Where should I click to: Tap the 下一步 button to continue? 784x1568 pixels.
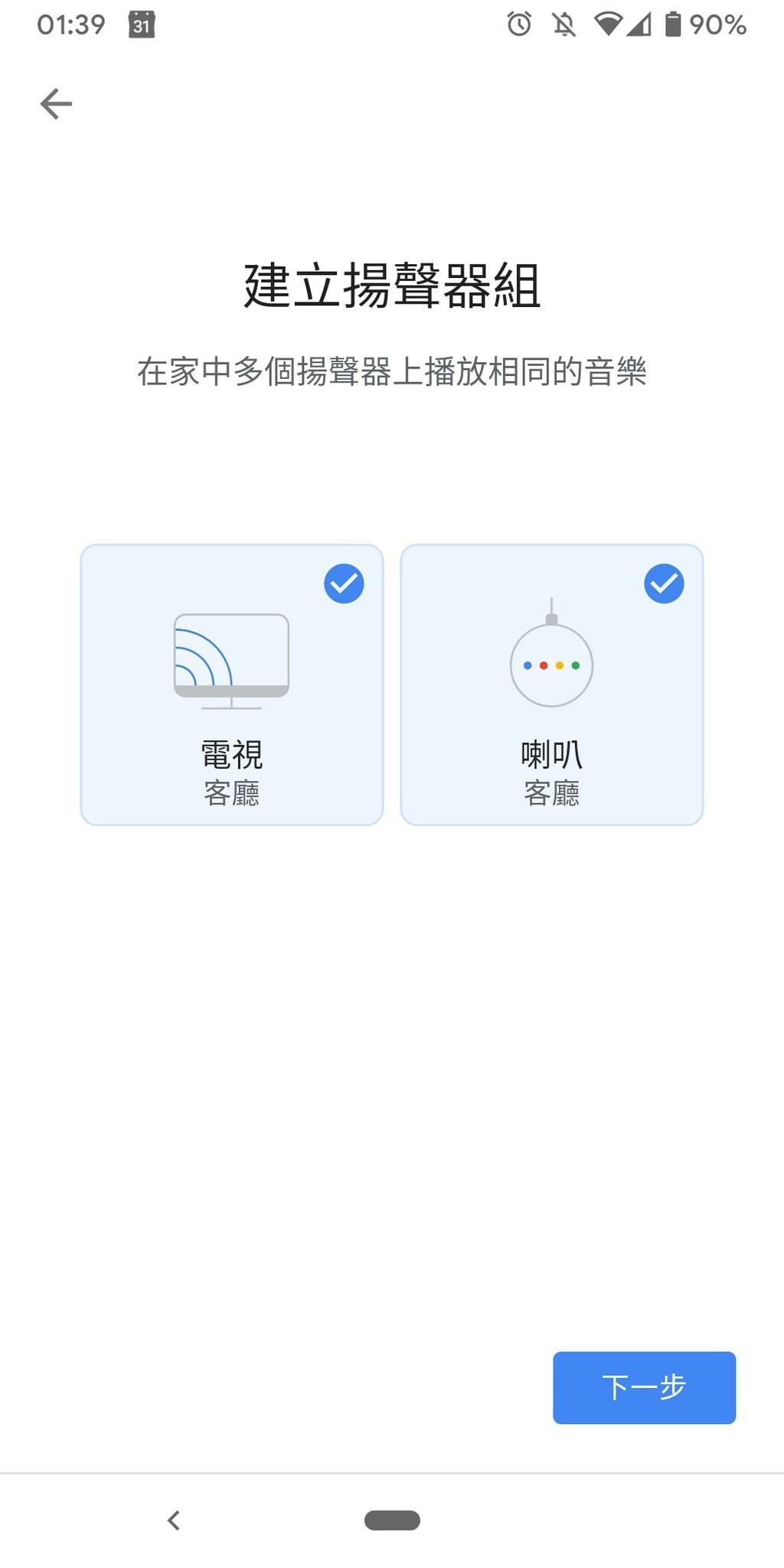pyautogui.click(x=644, y=1387)
